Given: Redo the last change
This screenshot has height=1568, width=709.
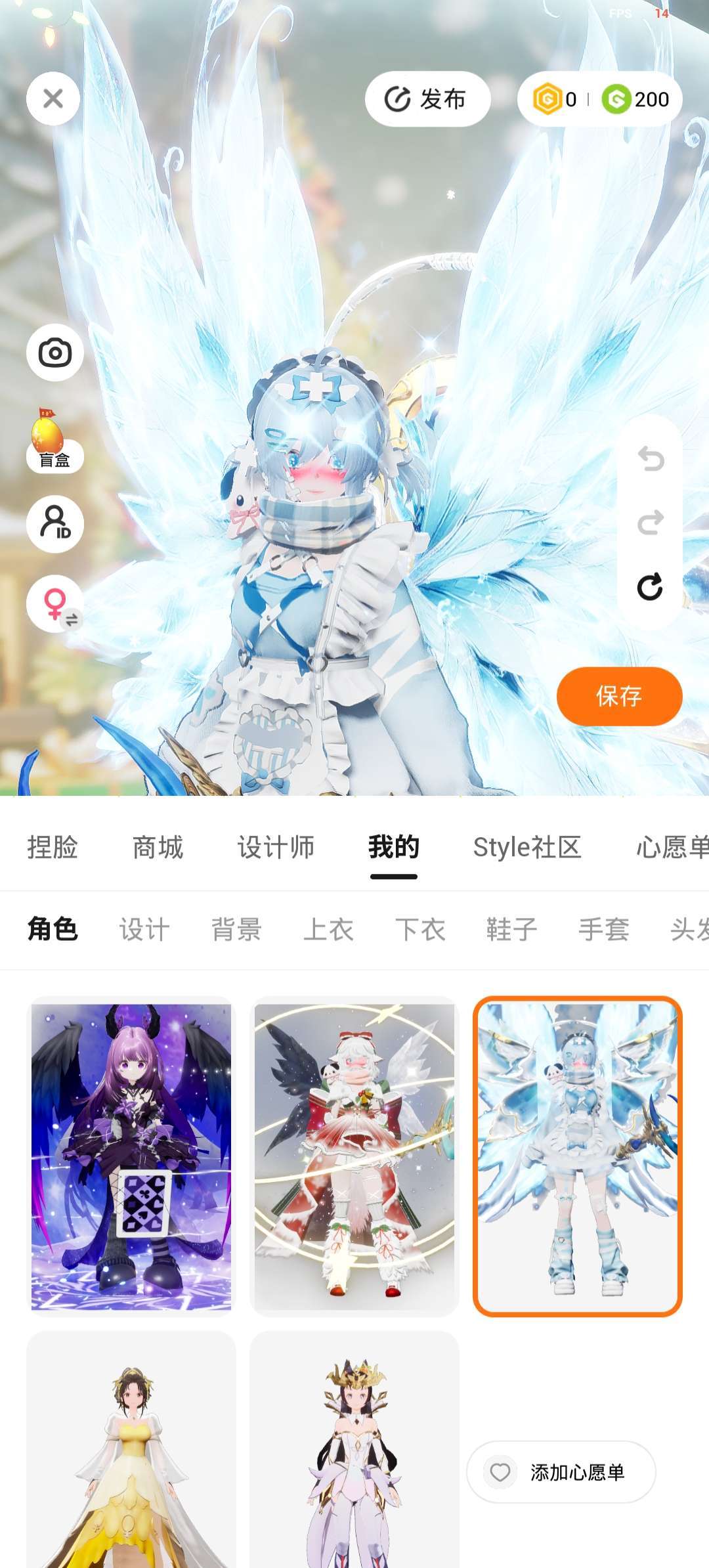Looking at the screenshot, I should (651, 523).
